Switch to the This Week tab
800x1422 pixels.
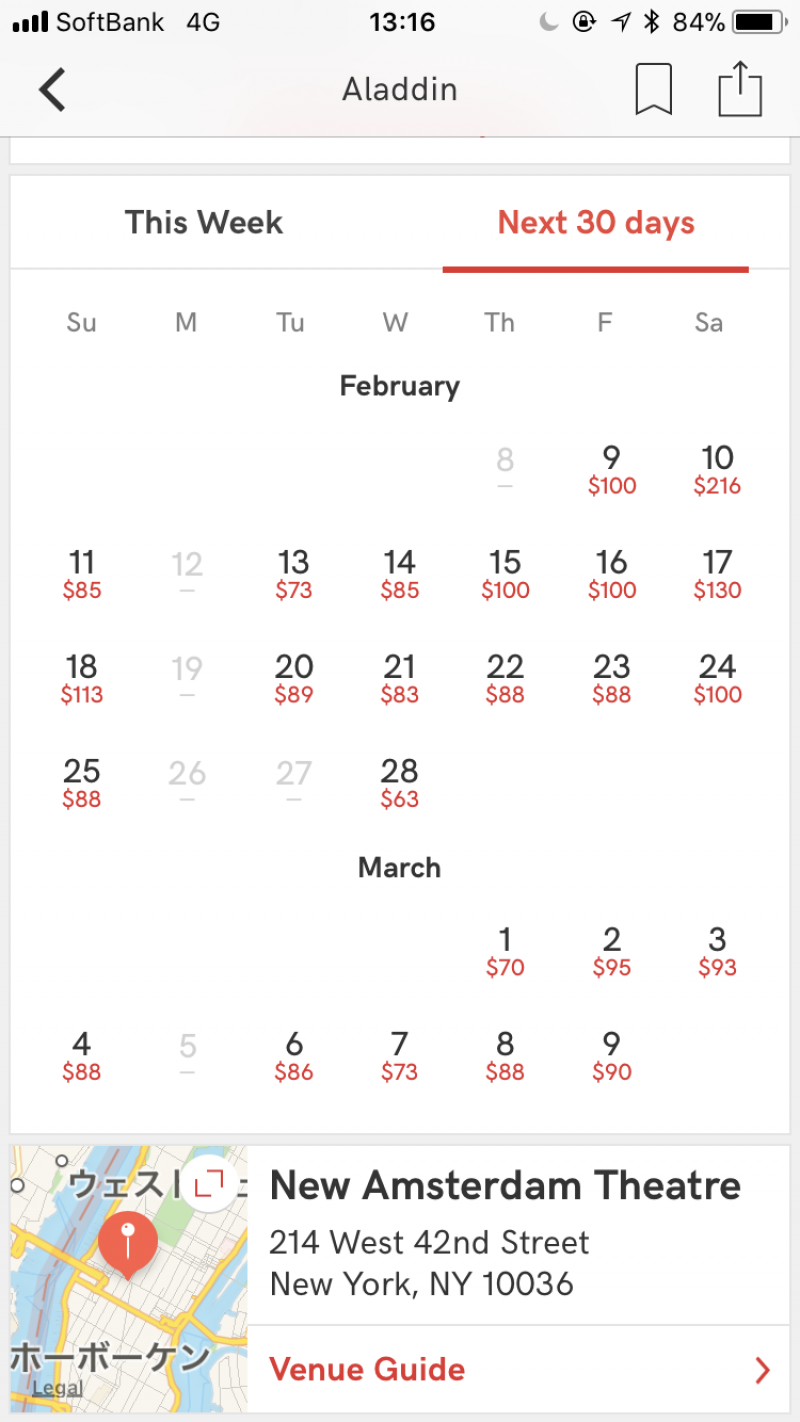[x=204, y=222]
